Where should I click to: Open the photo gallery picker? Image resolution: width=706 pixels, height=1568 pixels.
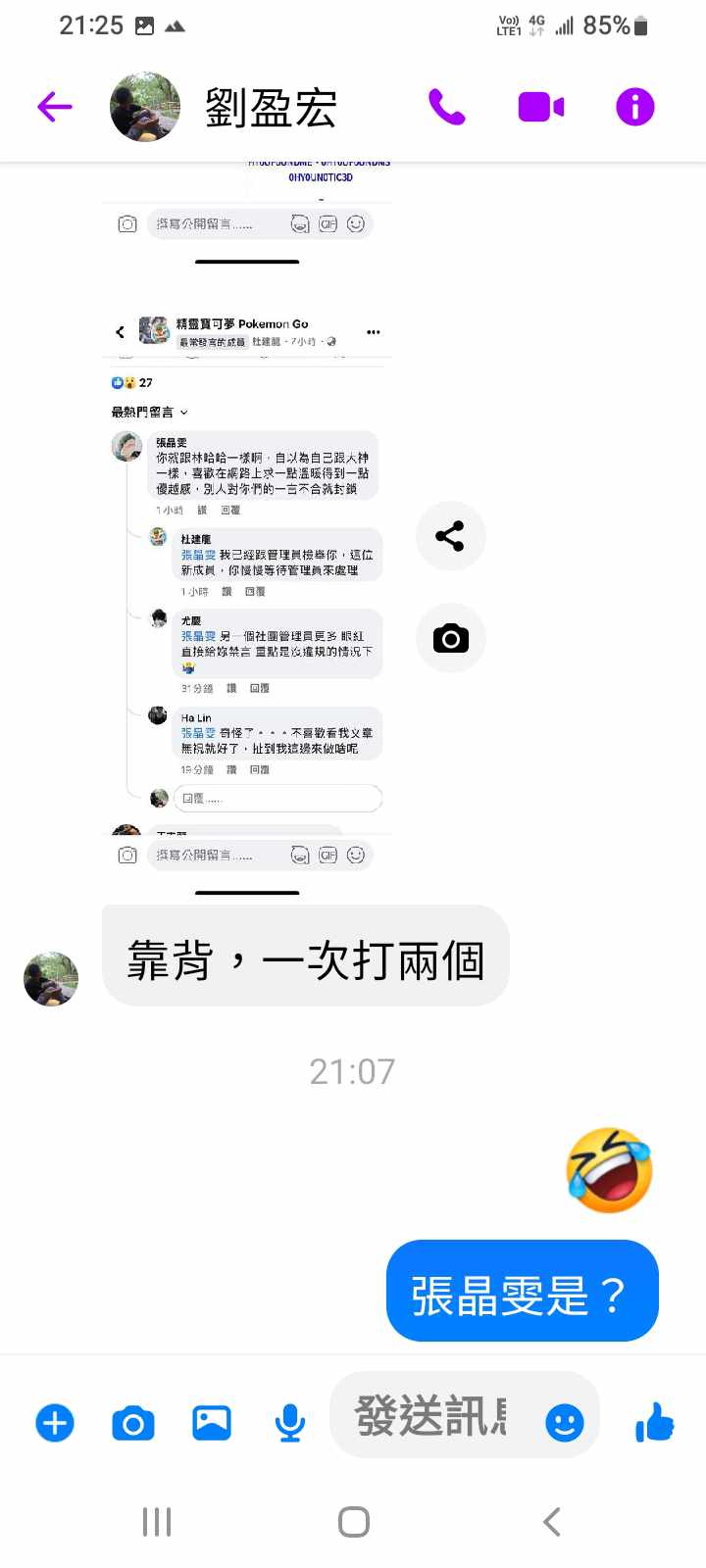212,1422
